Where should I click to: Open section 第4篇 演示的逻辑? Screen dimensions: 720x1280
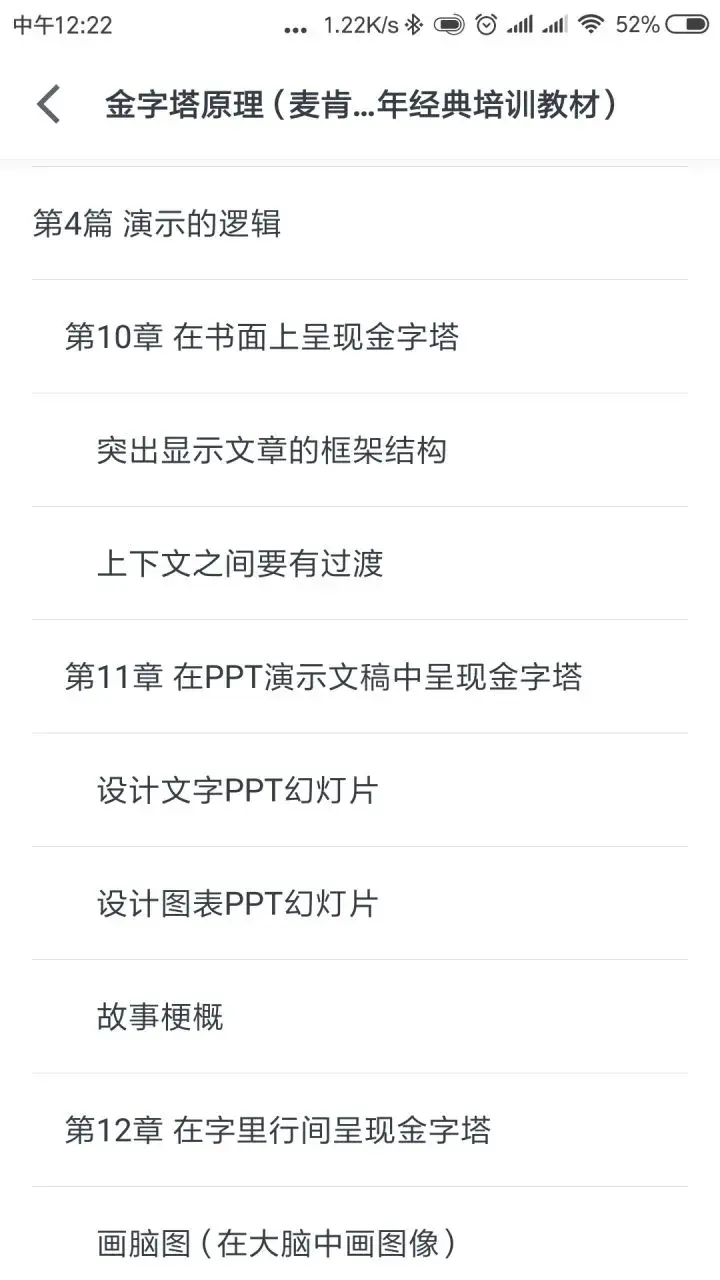coord(157,224)
